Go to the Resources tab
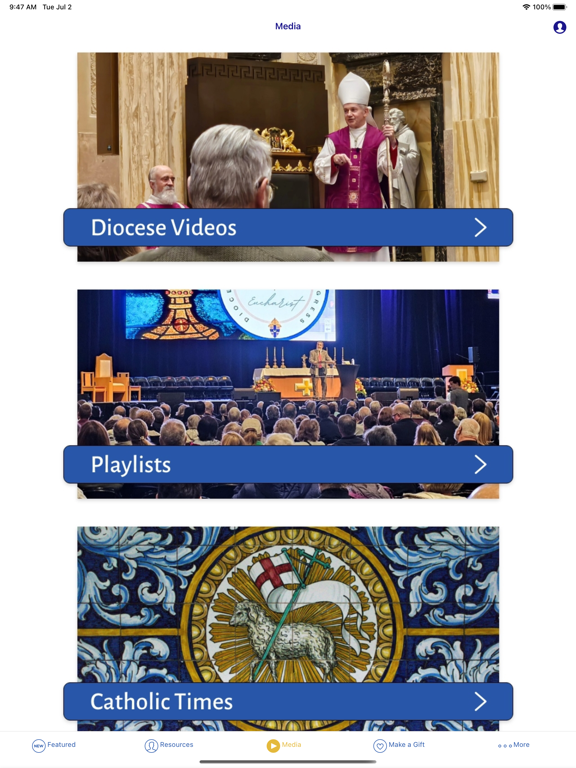Viewport: 576px width, 768px height. click(169, 745)
